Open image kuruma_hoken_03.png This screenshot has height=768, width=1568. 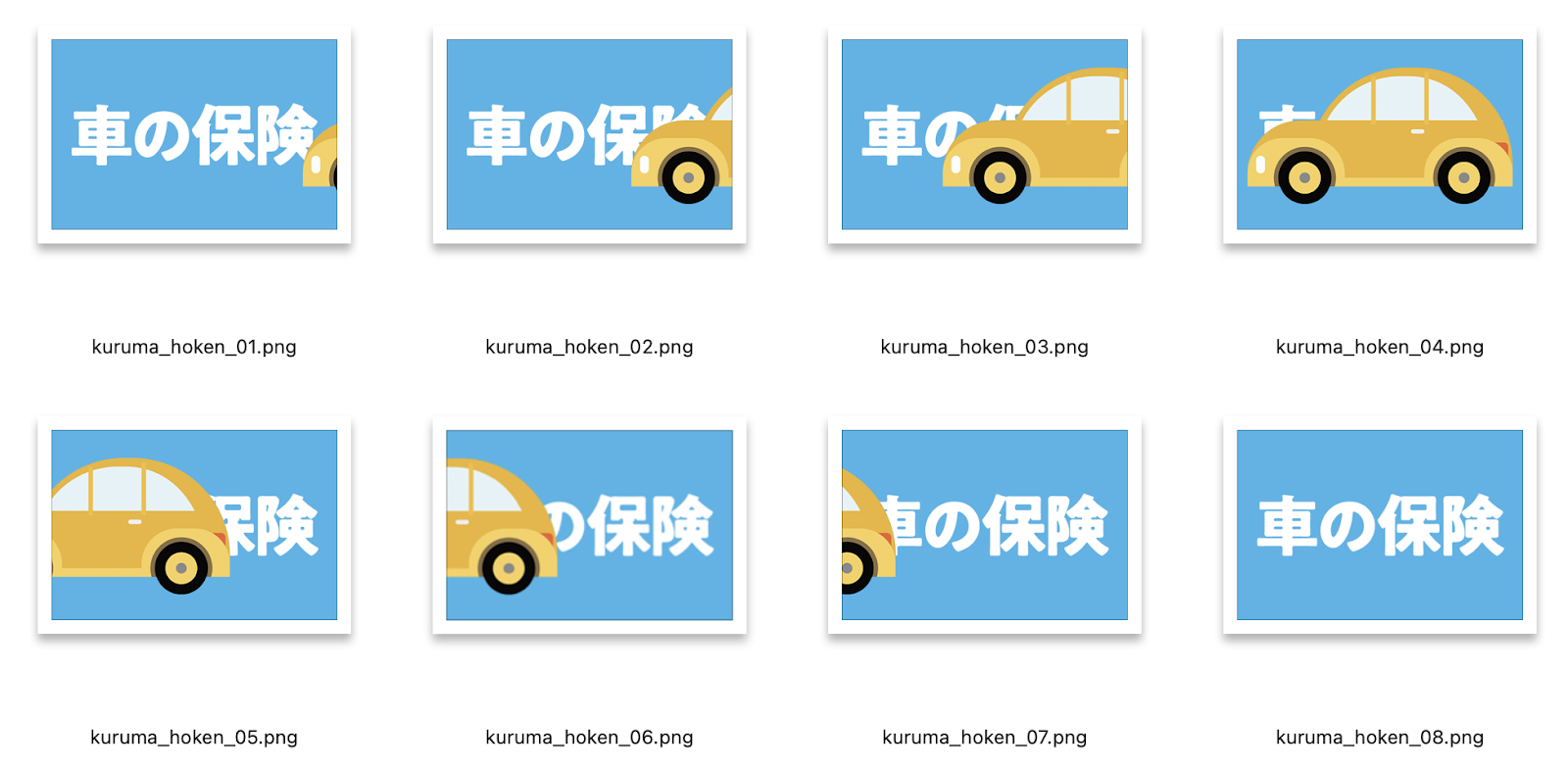(x=984, y=134)
